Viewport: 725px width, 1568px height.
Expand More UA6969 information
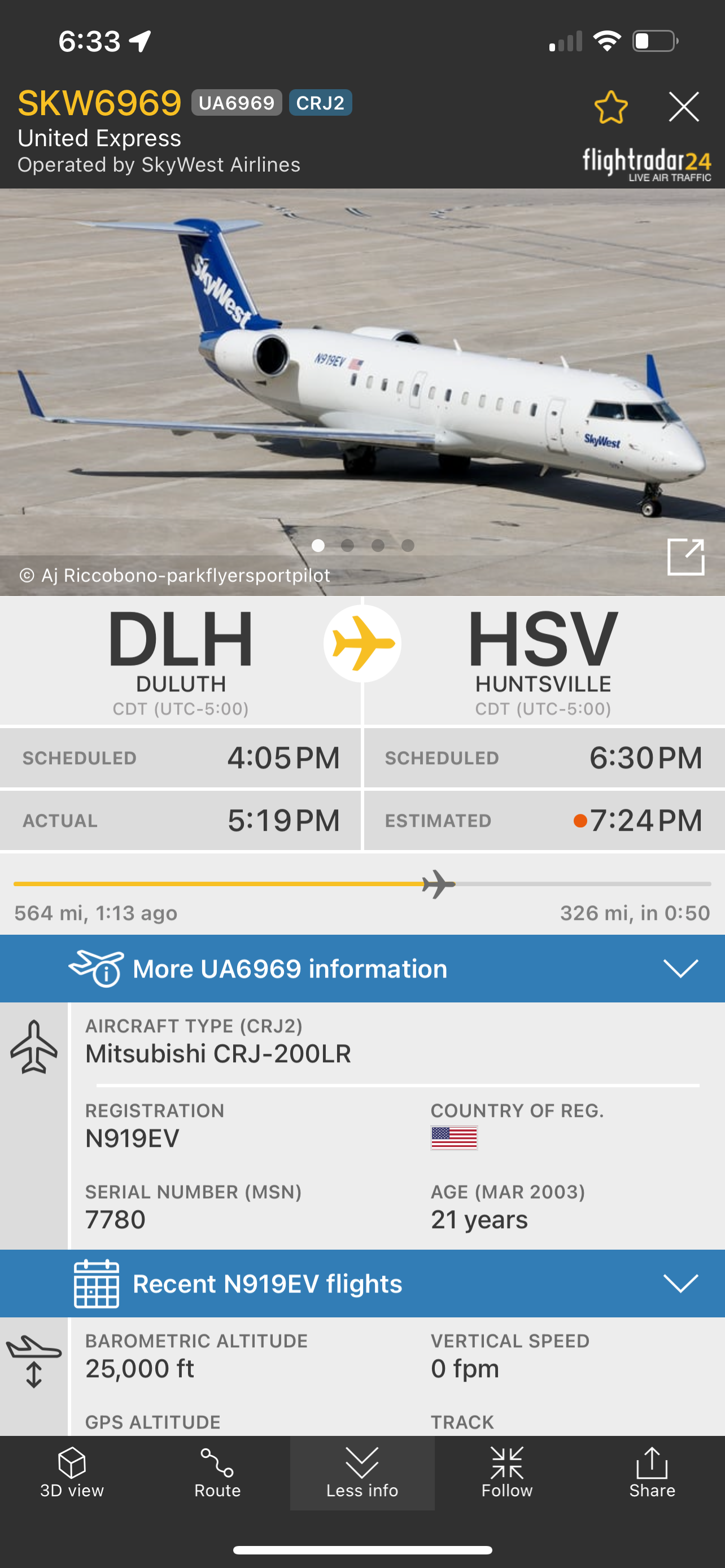[362, 969]
